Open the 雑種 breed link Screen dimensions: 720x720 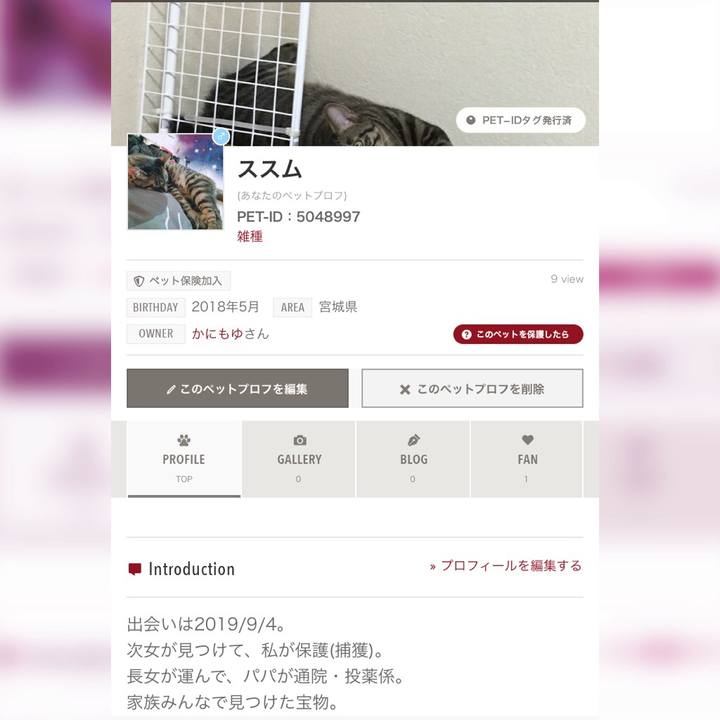click(x=250, y=237)
